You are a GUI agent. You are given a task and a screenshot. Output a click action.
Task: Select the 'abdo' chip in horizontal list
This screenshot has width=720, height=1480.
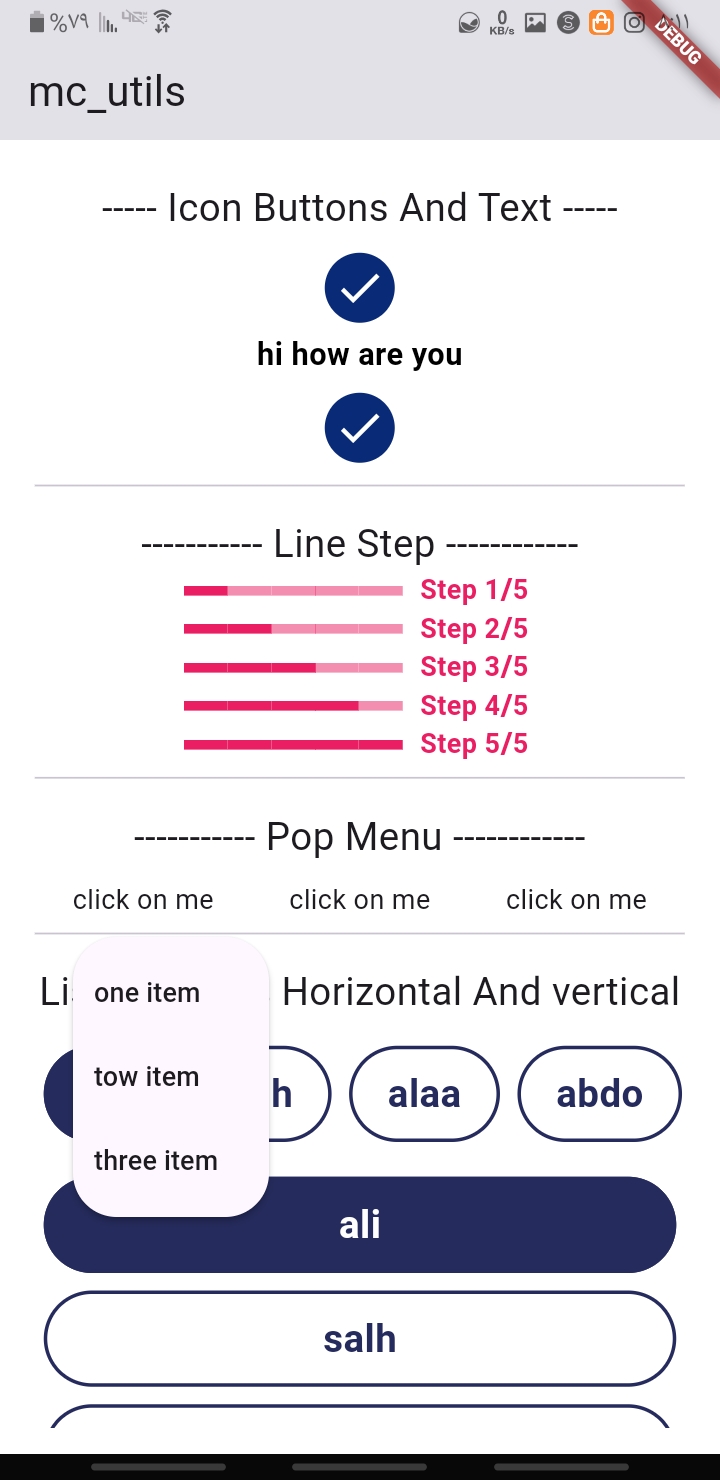pyautogui.click(x=599, y=1094)
